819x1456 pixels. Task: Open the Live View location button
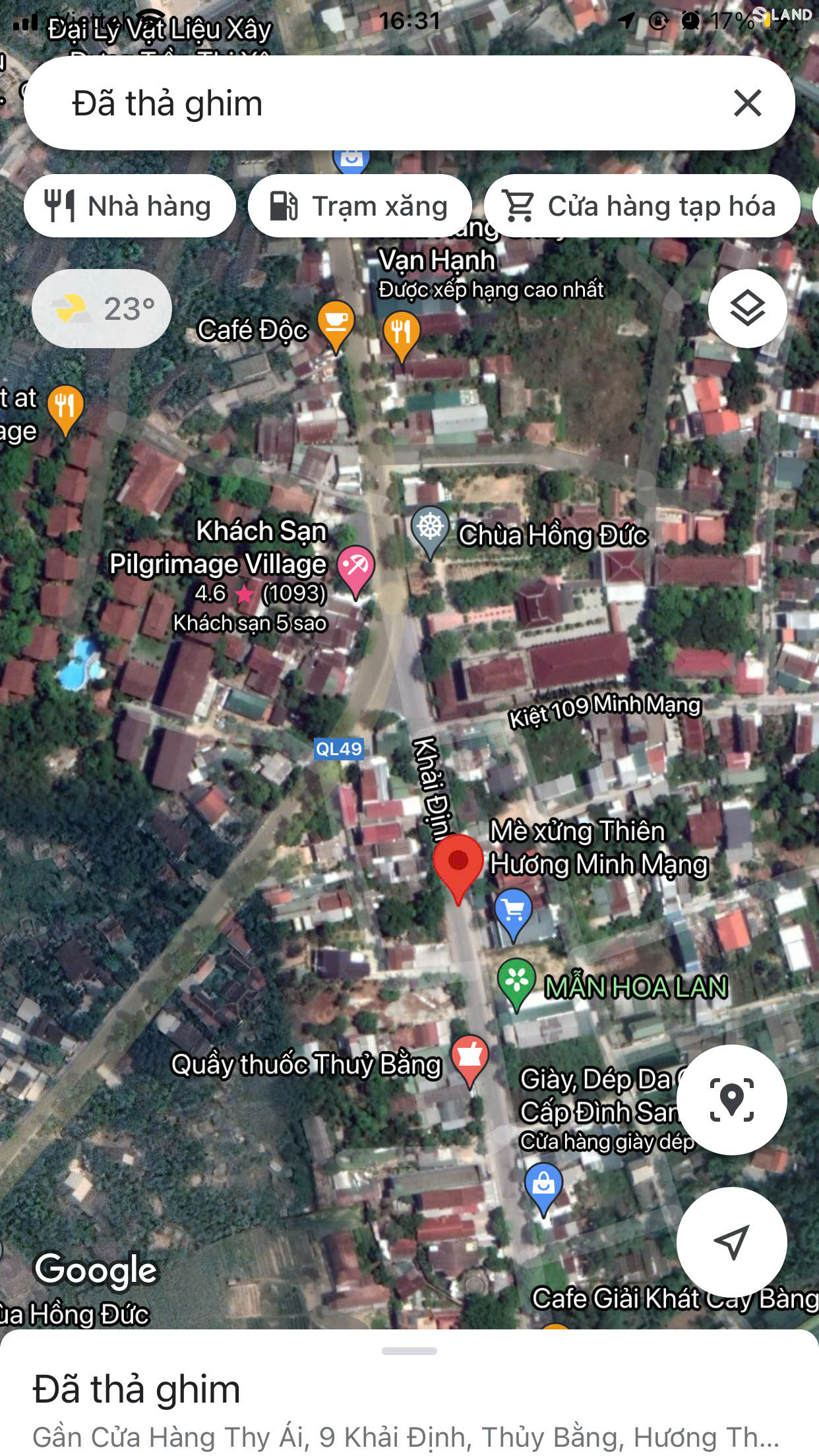click(x=732, y=1100)
